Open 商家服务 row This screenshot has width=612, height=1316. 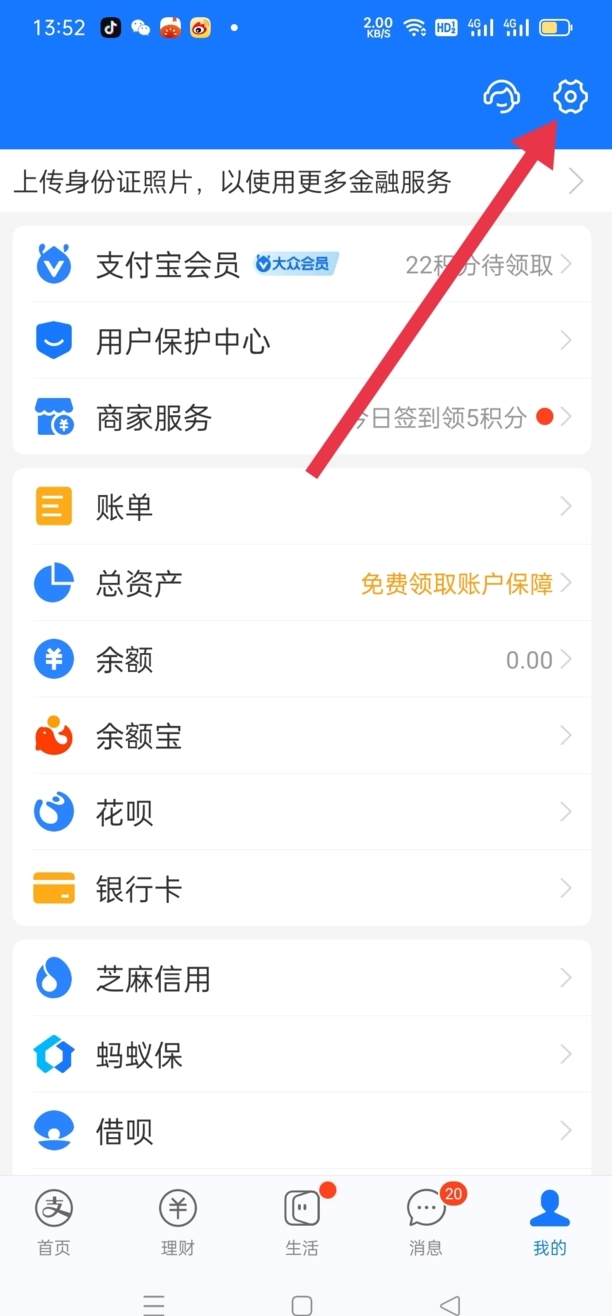pyautogui.click(x=300, y=417)
